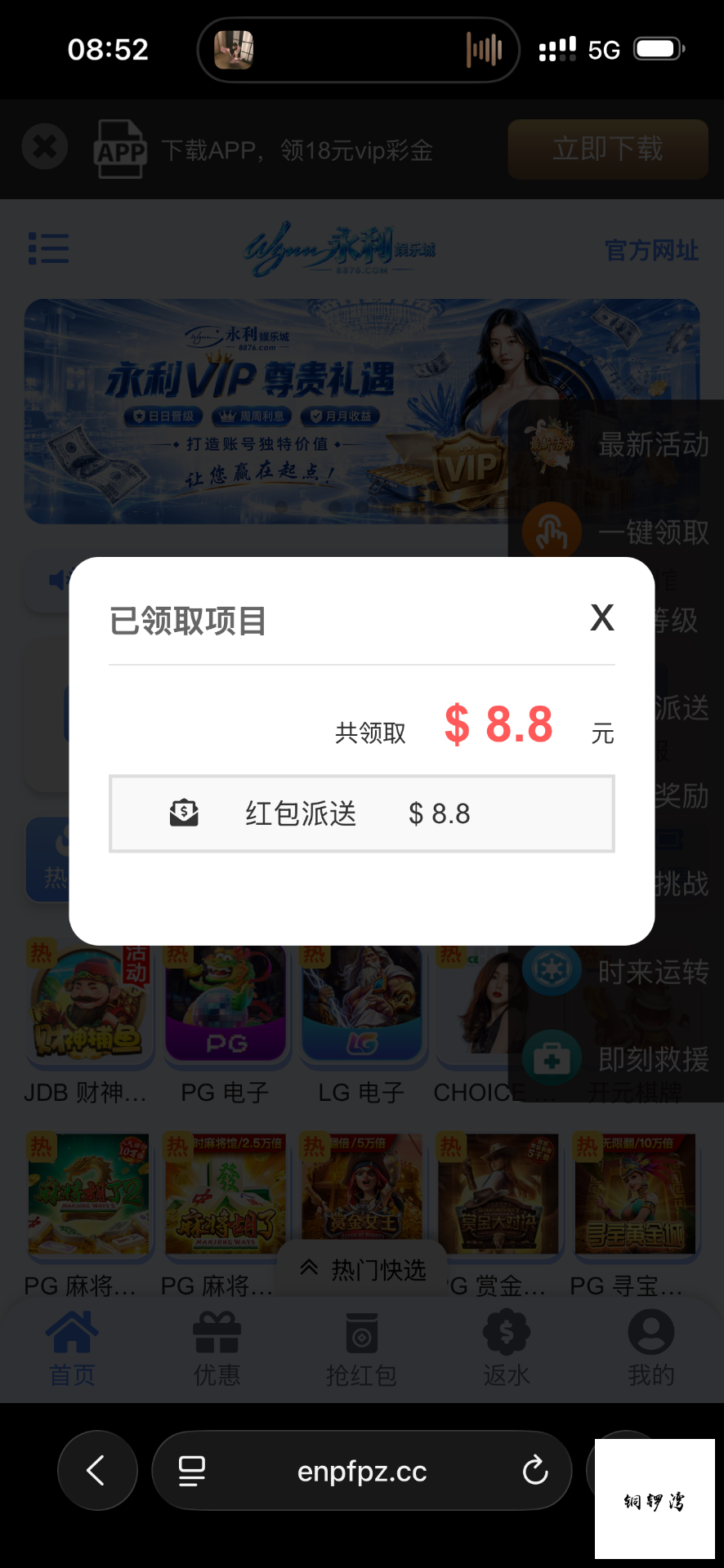Switch to the 返水 tab
The height and width of the screenshot is (1568, 724).
pos(507,1349)
